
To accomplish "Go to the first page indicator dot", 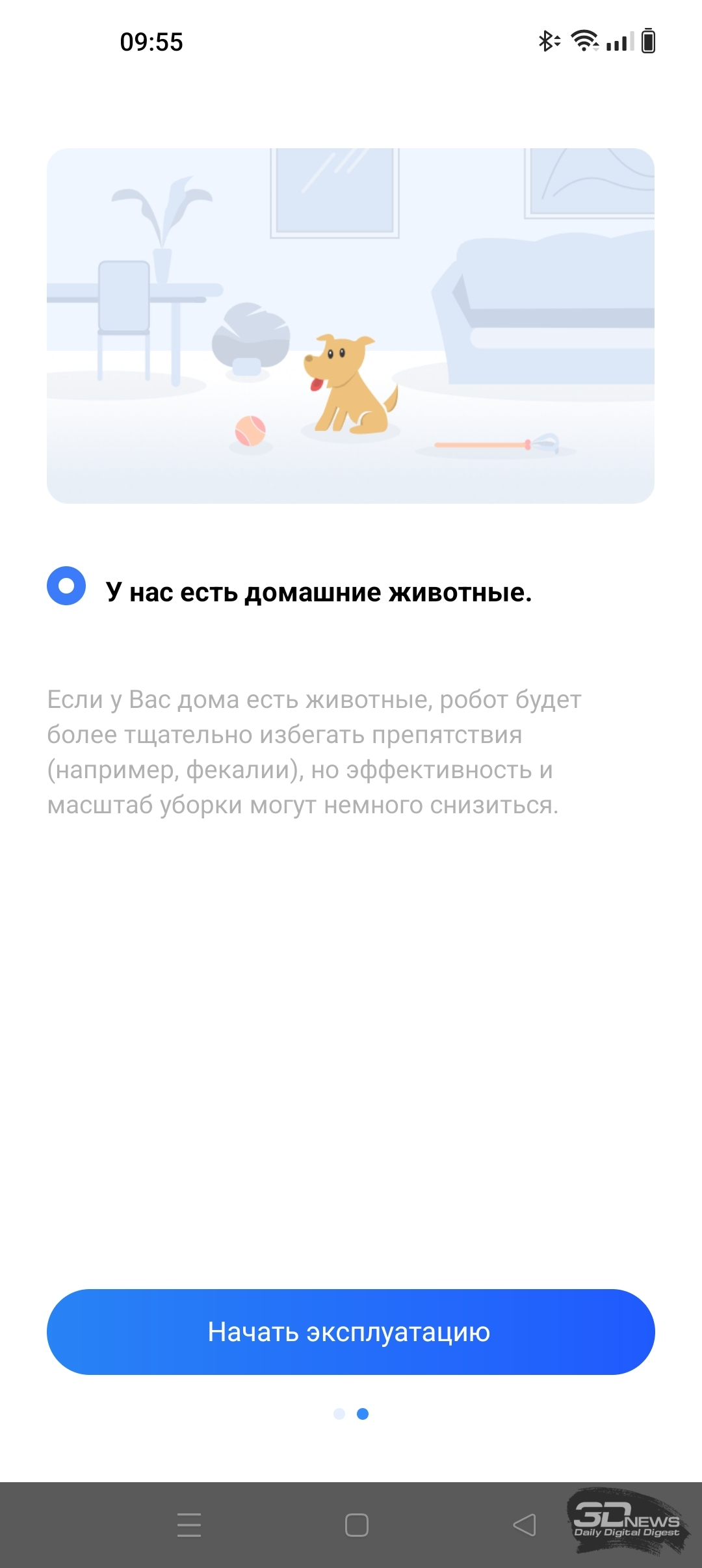I will coord(339,1414).
